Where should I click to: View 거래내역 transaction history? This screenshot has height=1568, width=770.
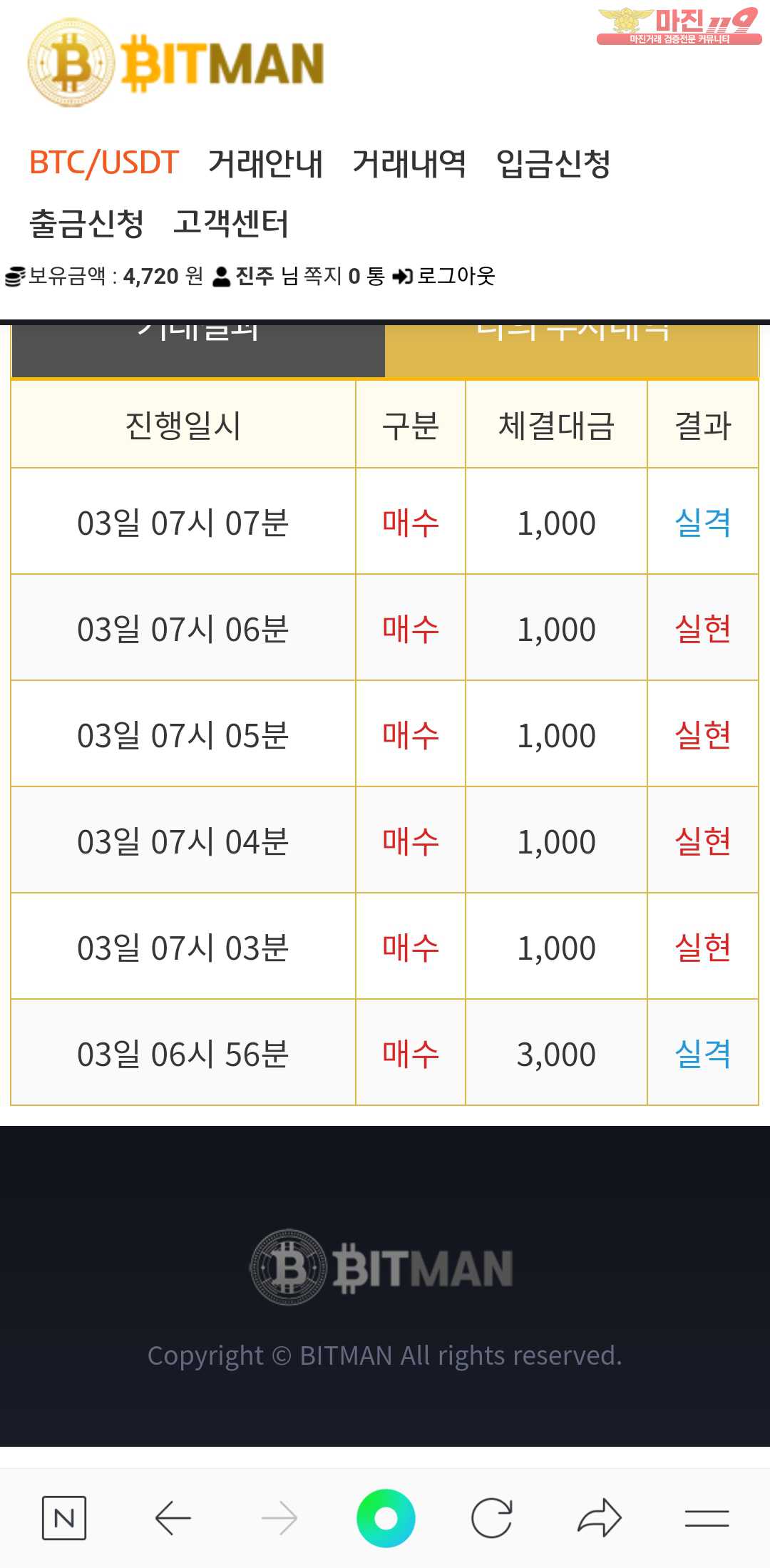409,163
